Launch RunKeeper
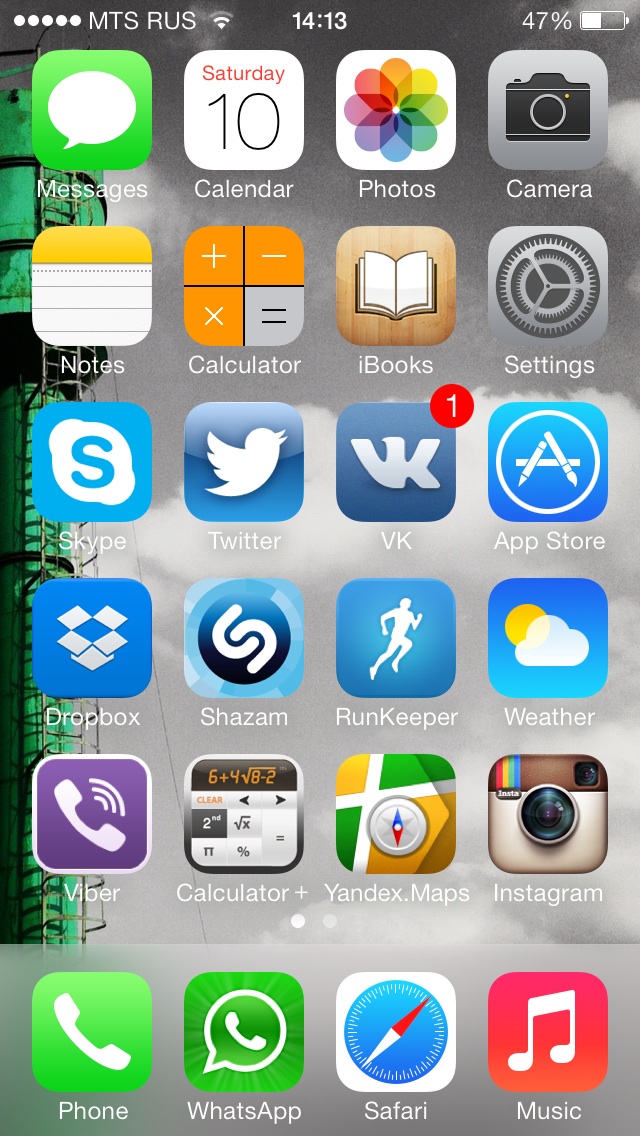The image size is (640, 1136). (396, 638)
